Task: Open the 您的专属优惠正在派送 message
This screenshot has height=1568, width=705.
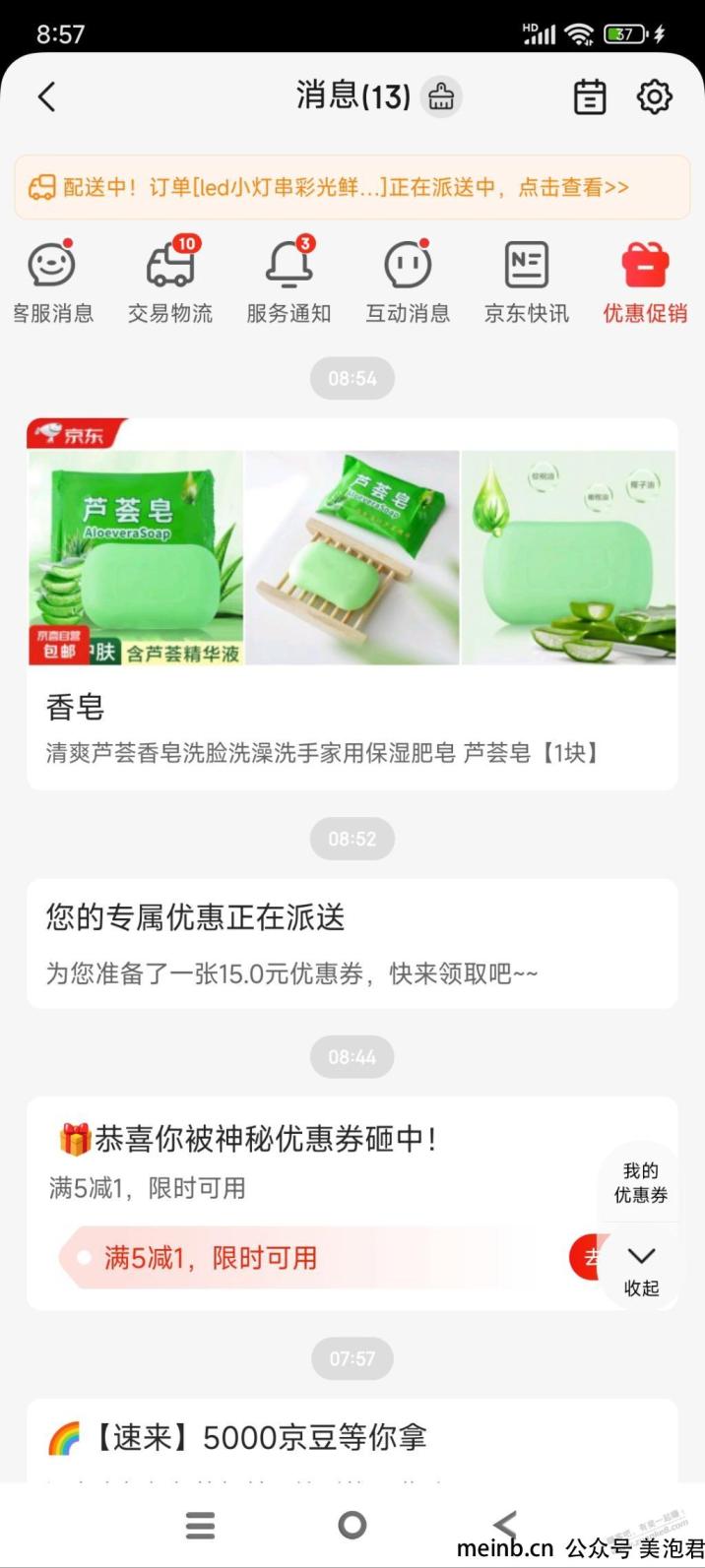Action: (x=352, y=943)
